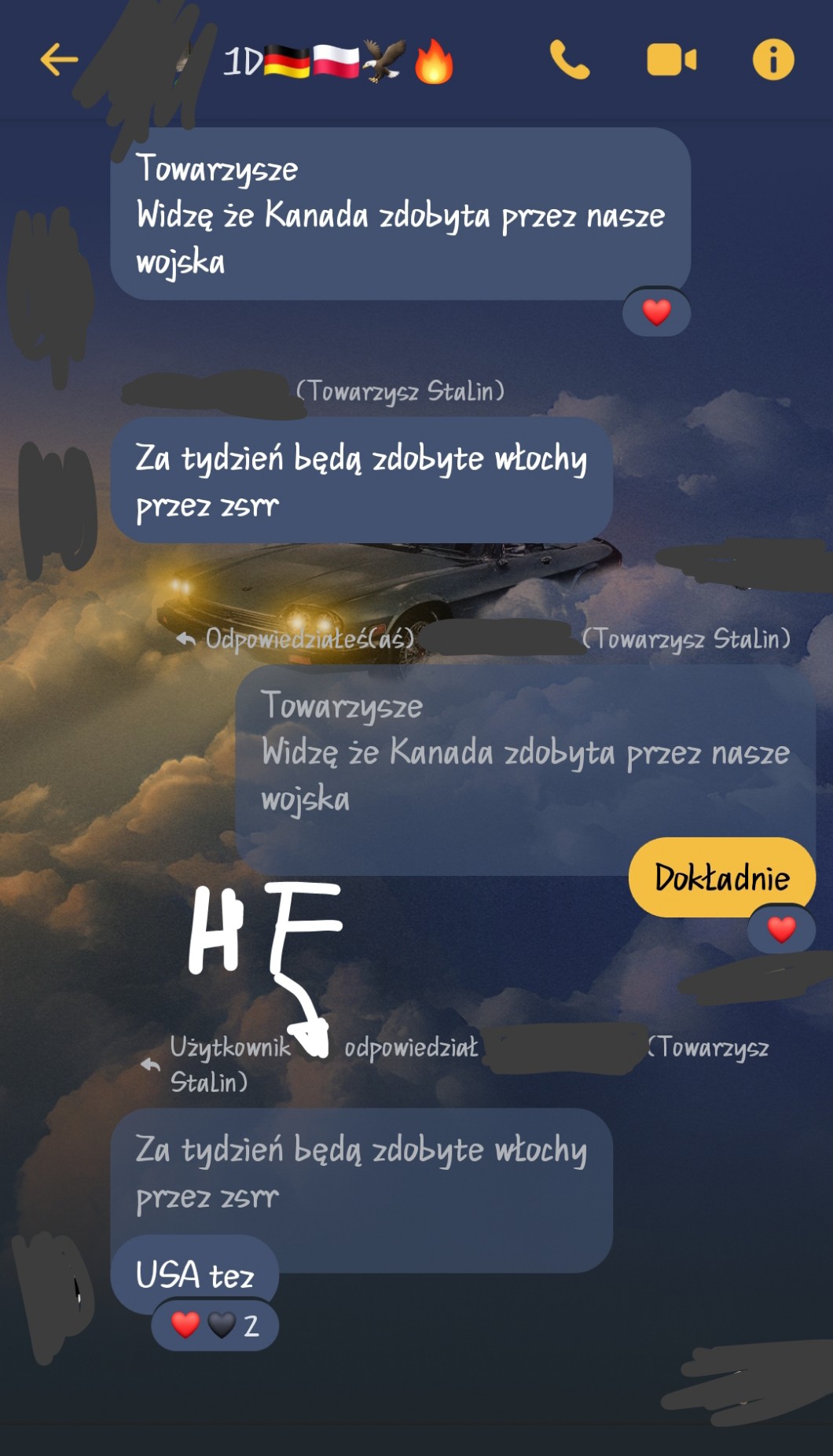This screenshot has height=1456, width=833.
Task: Open the conversation info page
Action: 773,61
